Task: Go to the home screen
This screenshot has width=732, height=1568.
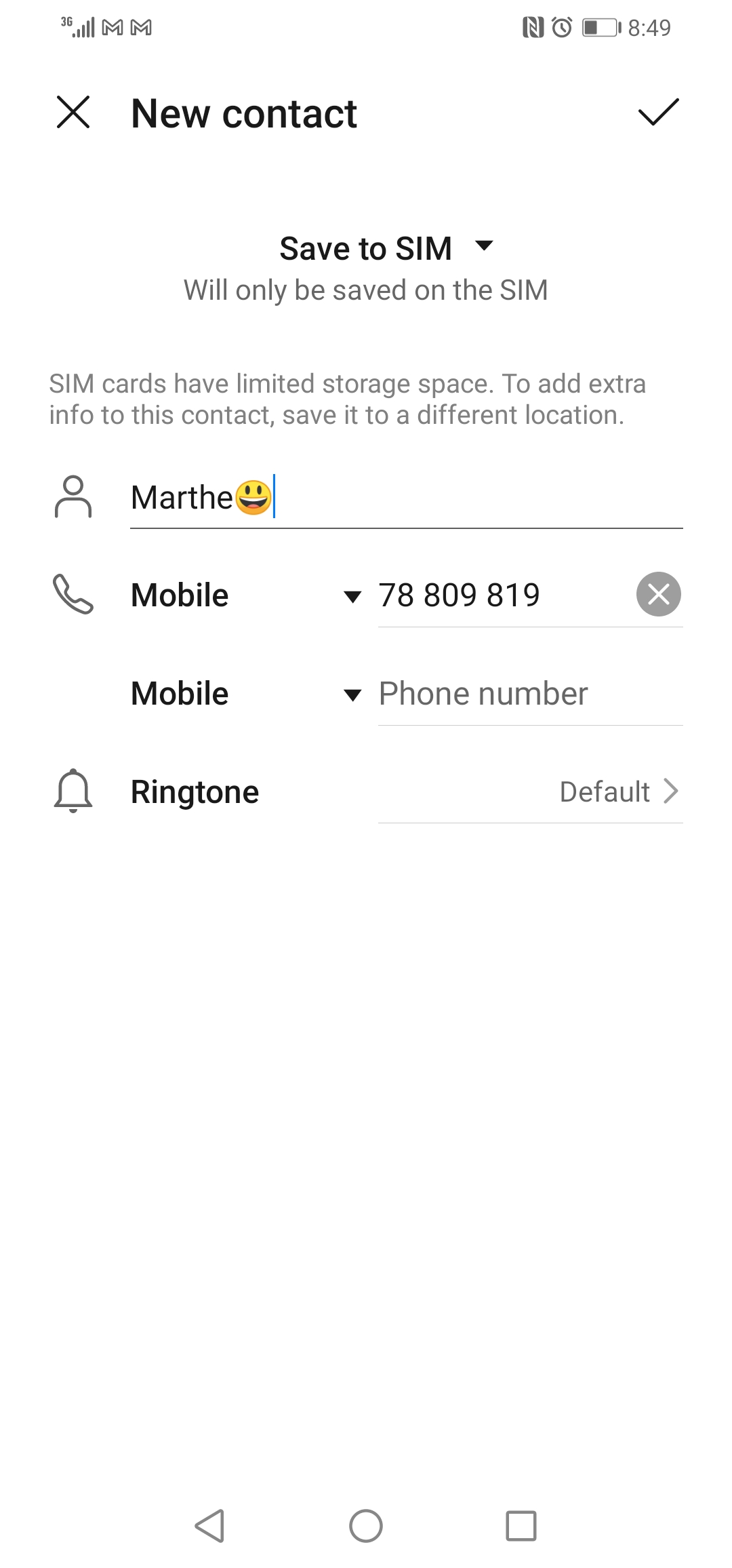Action: (366, 1526)
